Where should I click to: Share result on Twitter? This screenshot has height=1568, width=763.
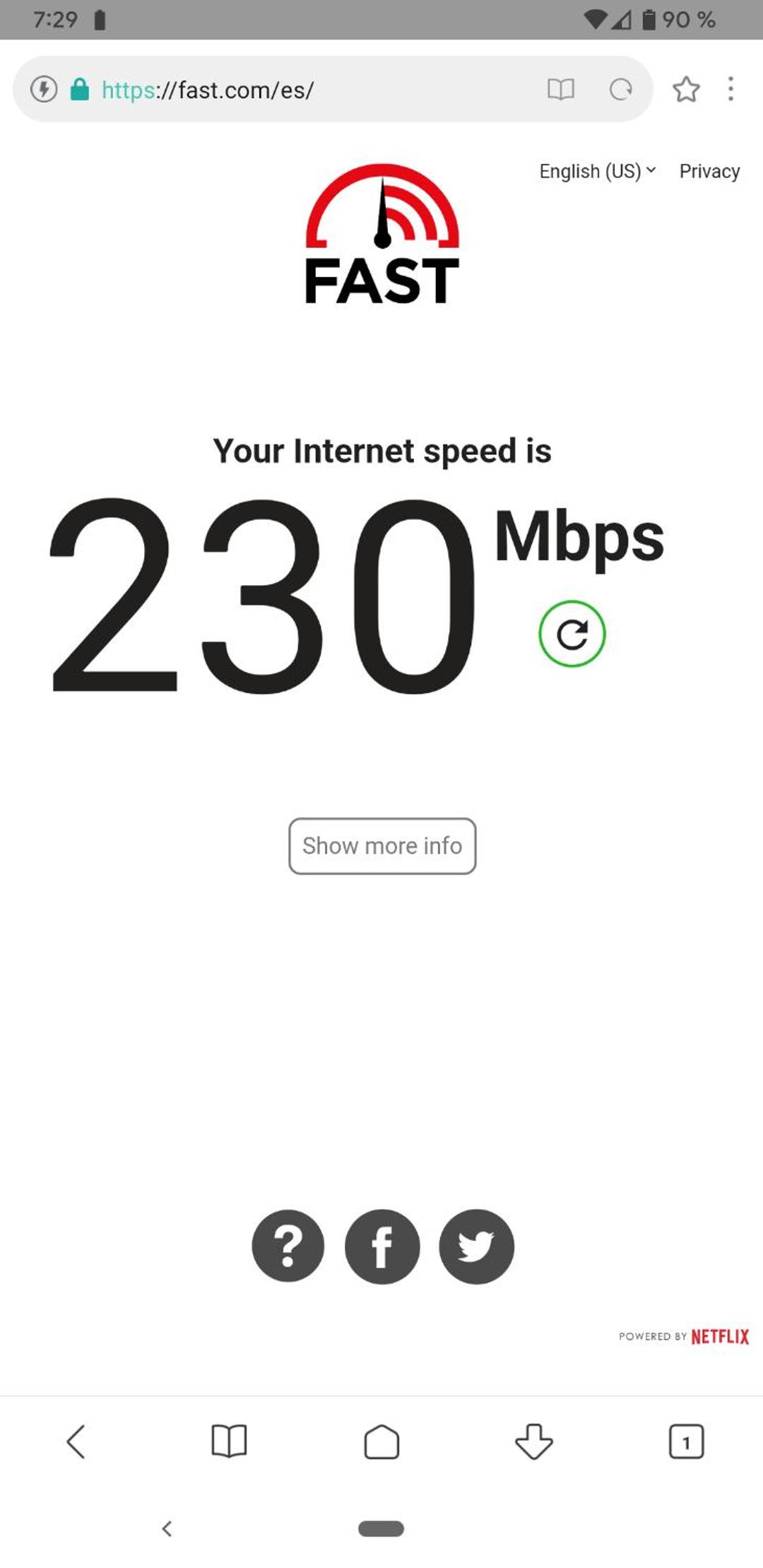pos(476,1246)
